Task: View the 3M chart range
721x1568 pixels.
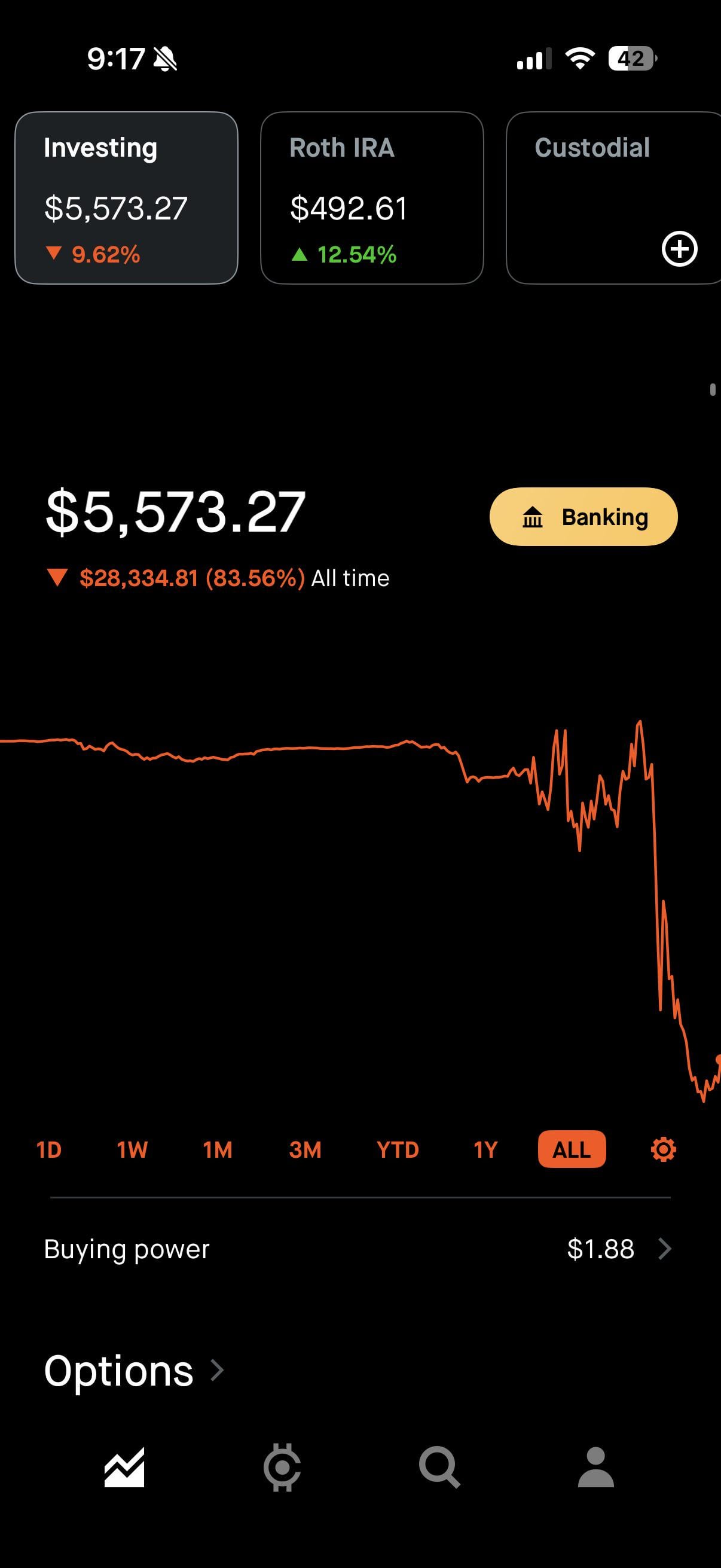Action: (x=305, y=1150)
